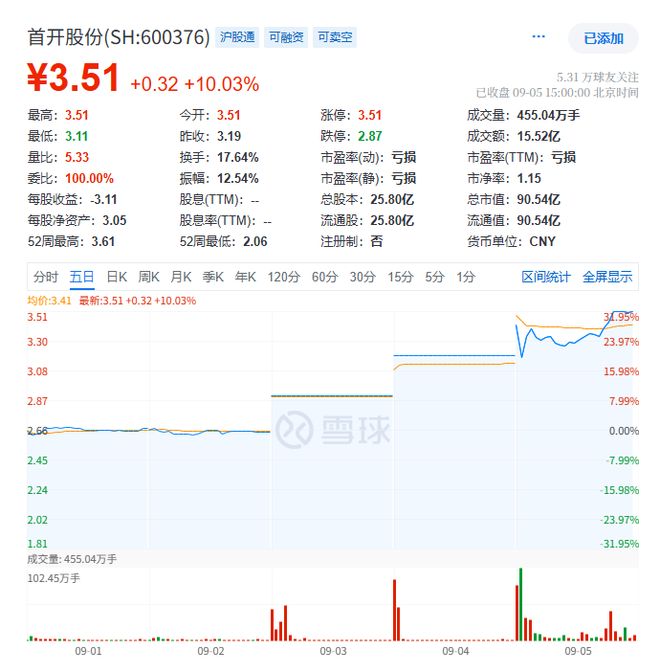660x672 pixels.
Task: Display the 年K chart
Action: [246, 277]
